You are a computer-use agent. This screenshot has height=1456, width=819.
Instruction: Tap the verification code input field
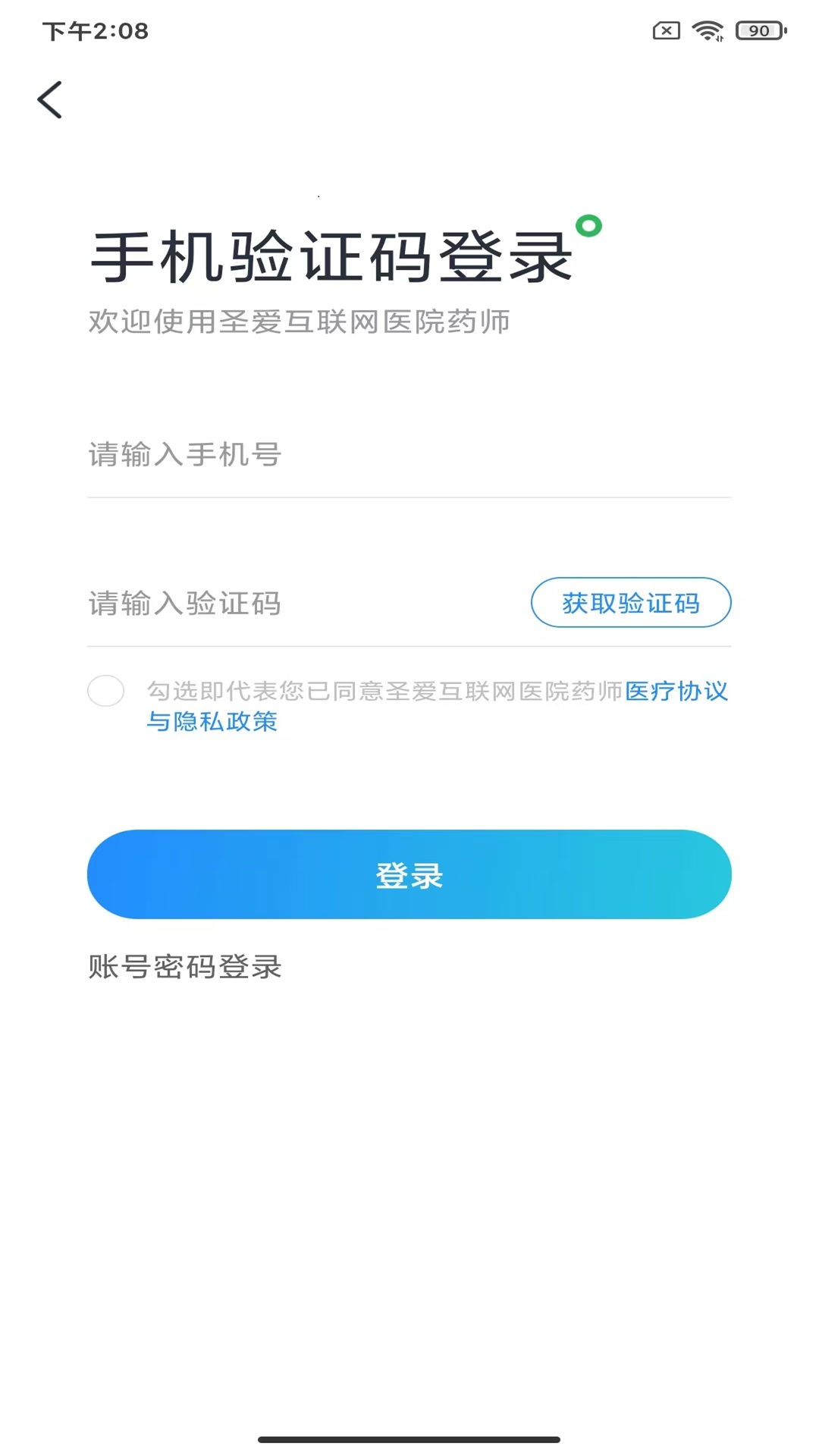tap(303, 604)
